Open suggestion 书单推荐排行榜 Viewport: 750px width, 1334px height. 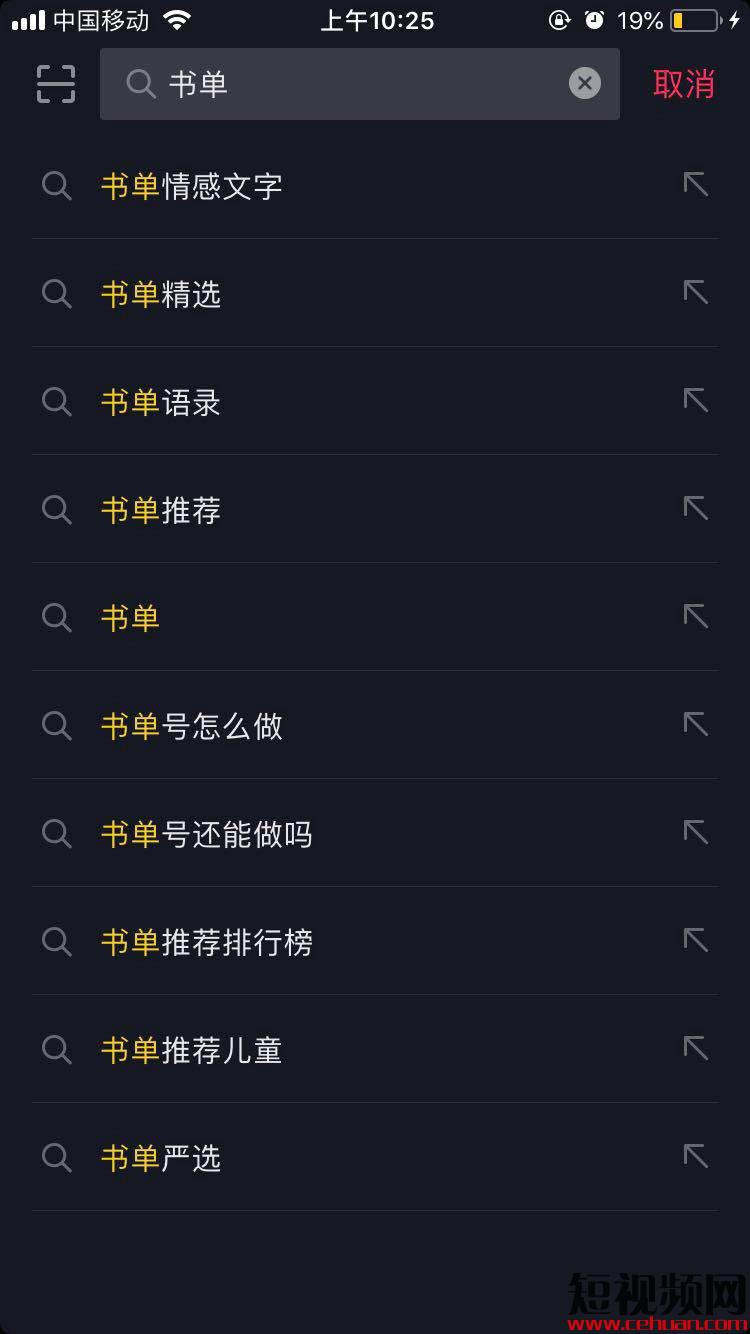click(207, 942)
